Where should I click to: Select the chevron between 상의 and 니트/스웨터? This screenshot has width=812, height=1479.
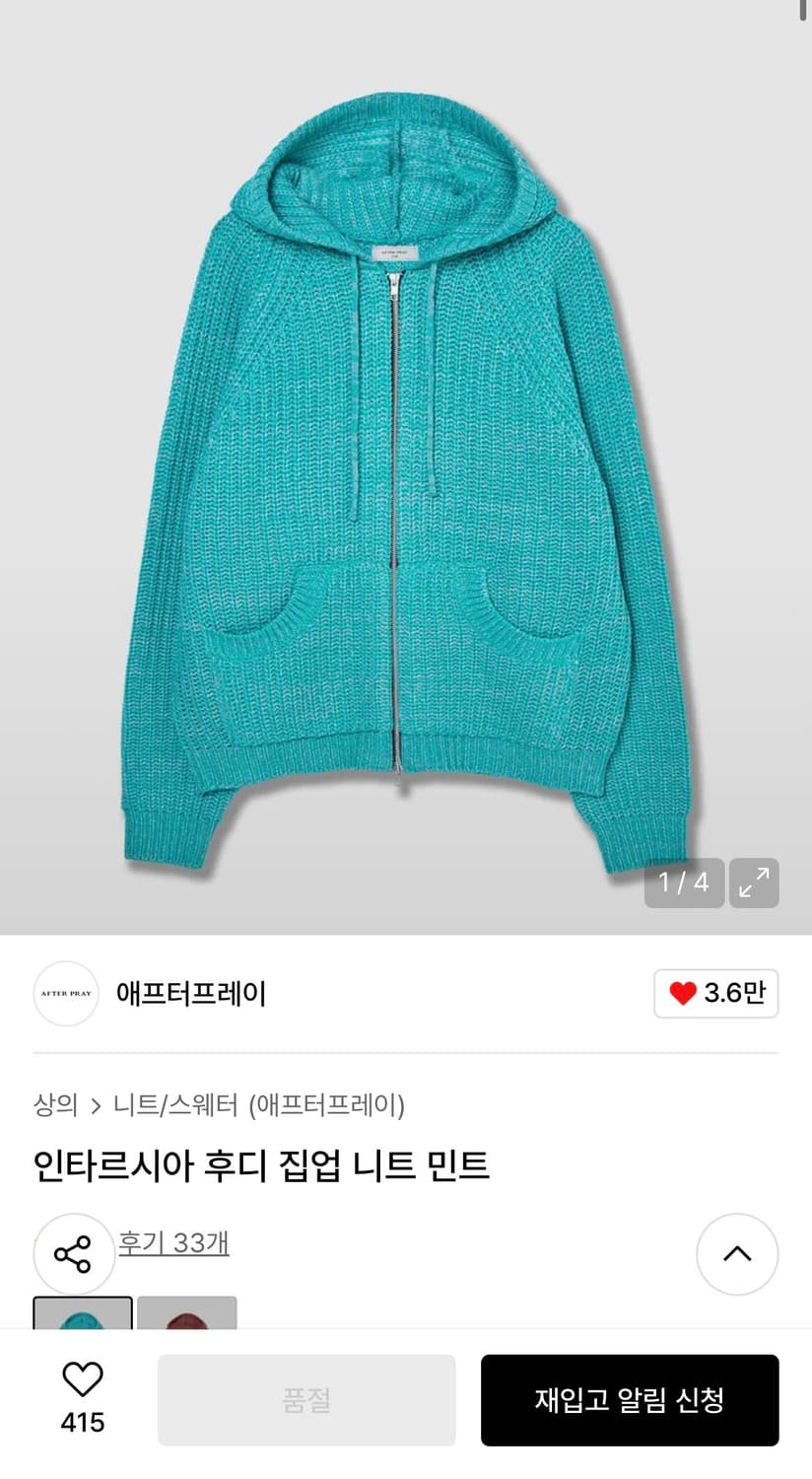(x=95, y=1106)
